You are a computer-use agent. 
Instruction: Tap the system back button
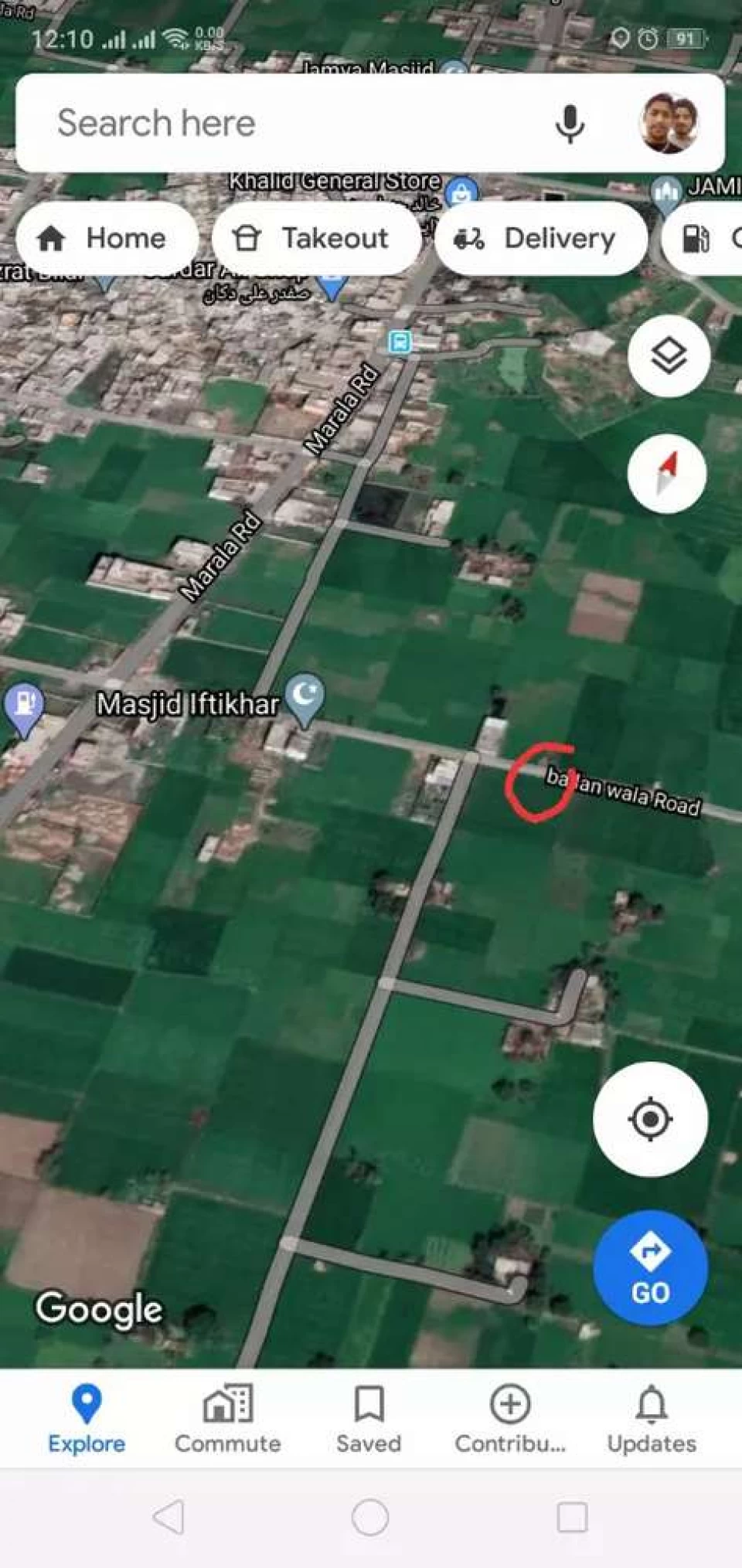pyautogui.click(x=168, y=1516)
